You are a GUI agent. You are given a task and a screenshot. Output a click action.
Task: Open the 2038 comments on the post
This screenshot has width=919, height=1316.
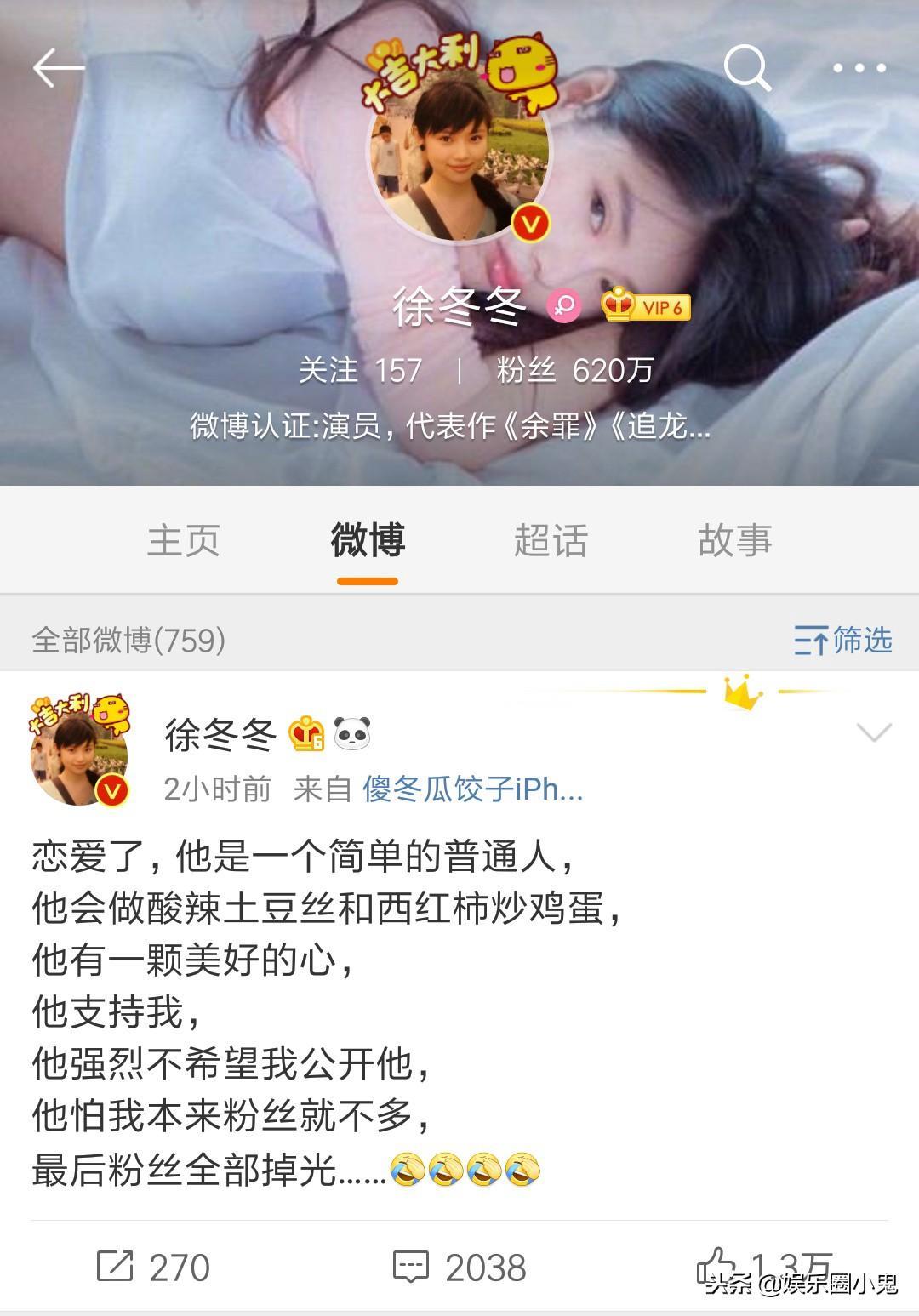pos(459,1268)
